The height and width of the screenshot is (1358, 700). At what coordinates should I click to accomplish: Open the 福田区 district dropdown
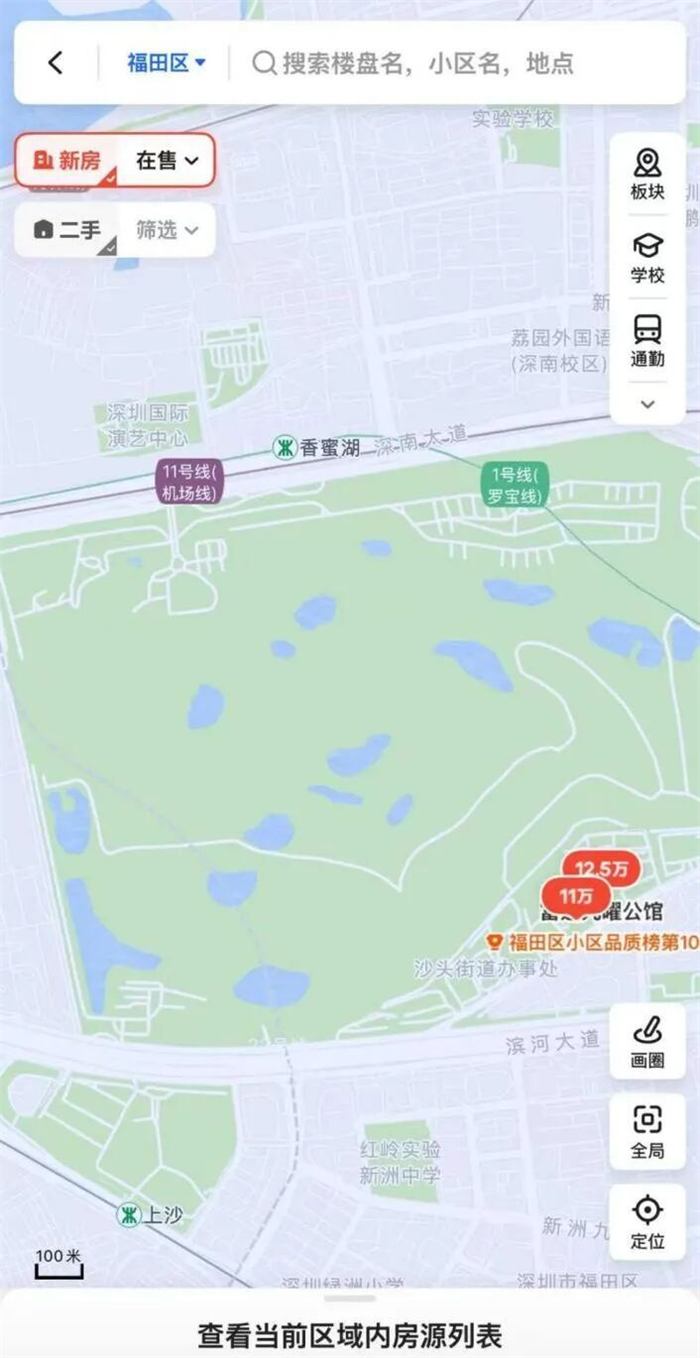pos(166,63)
